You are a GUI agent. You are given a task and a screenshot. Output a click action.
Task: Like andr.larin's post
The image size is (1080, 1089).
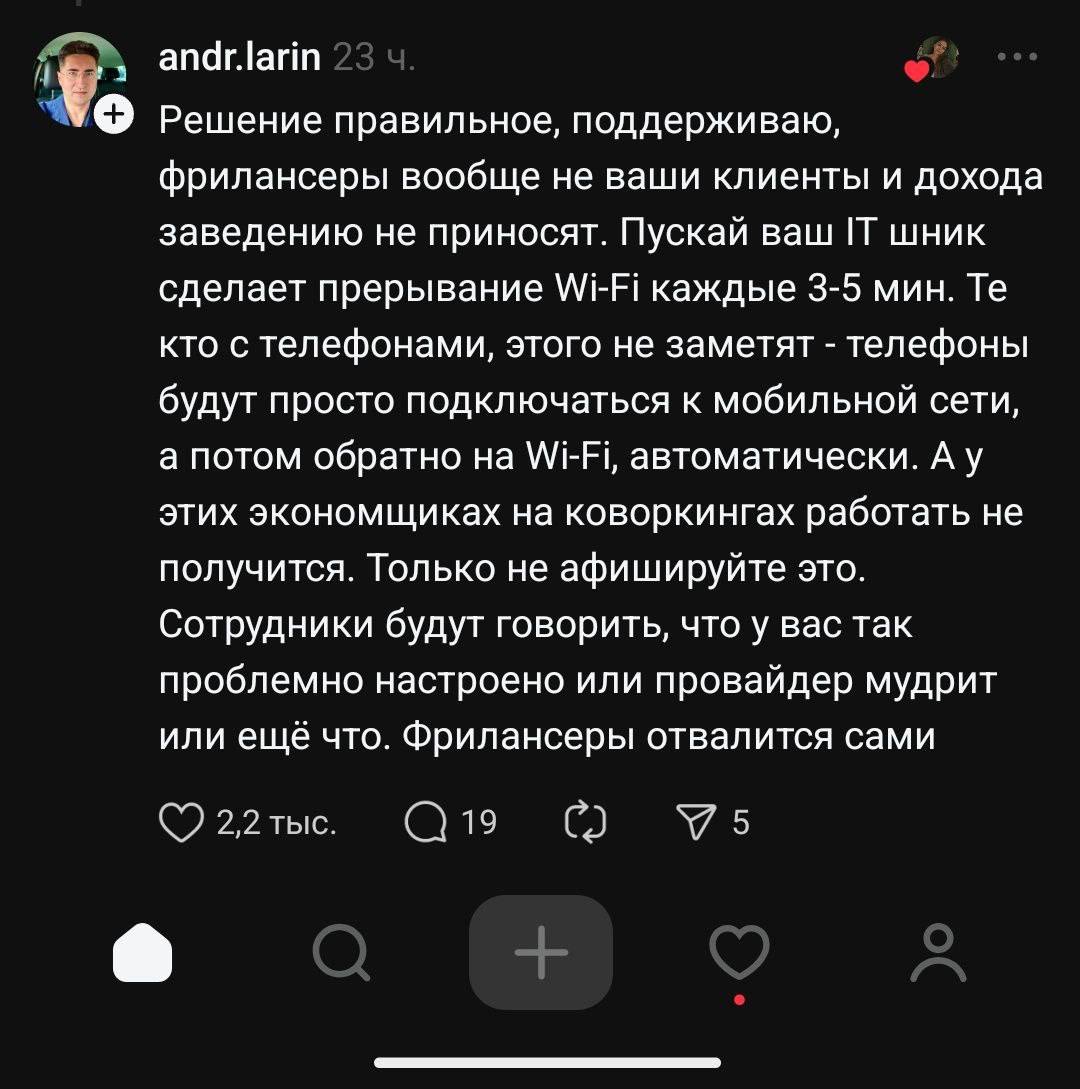click(181, 822)
